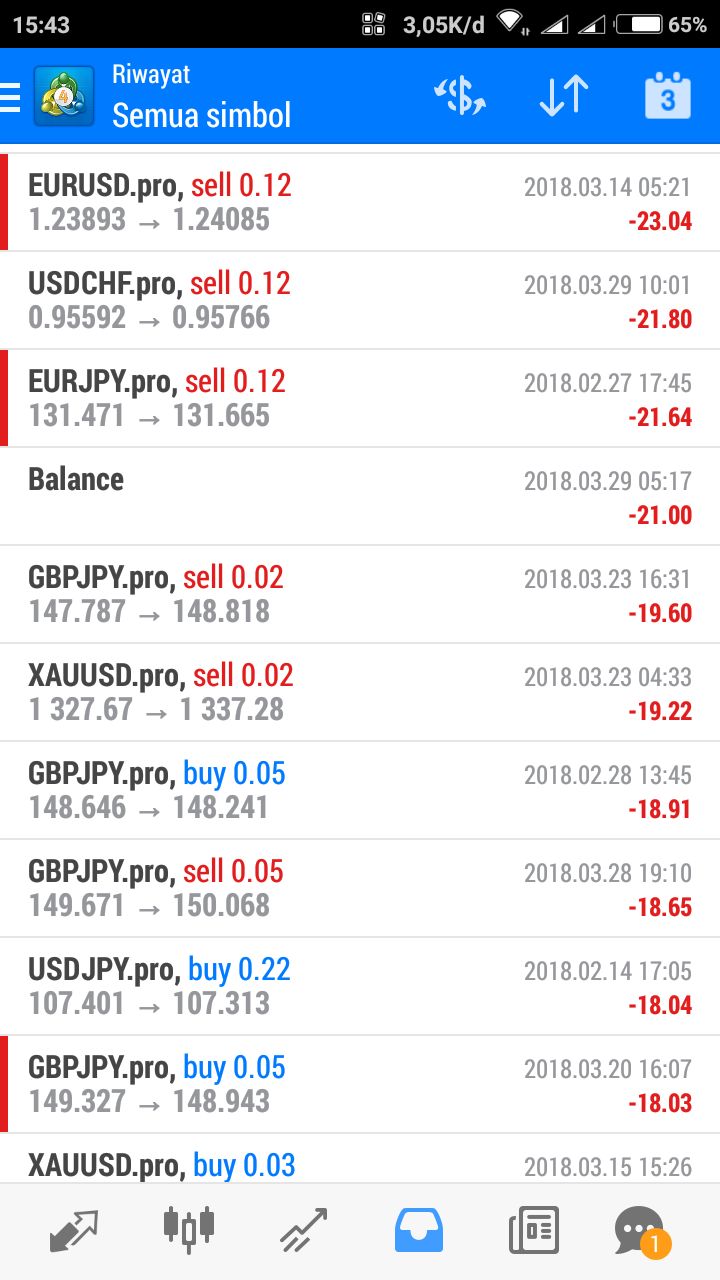Screen dimensions: 720x1280
Task: View the EURJPY.pro sell 0.12 trade
Action: pos(360,399)
